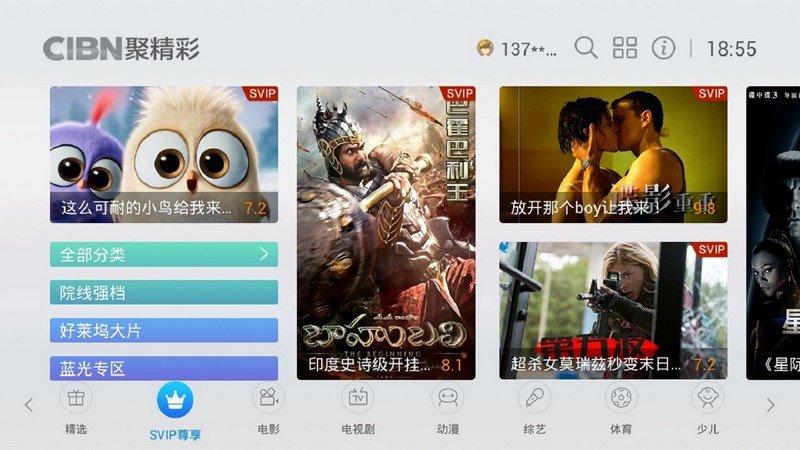
Task: Open the 放开那个boy让我来 movie card
Action: tap(613, 154)
